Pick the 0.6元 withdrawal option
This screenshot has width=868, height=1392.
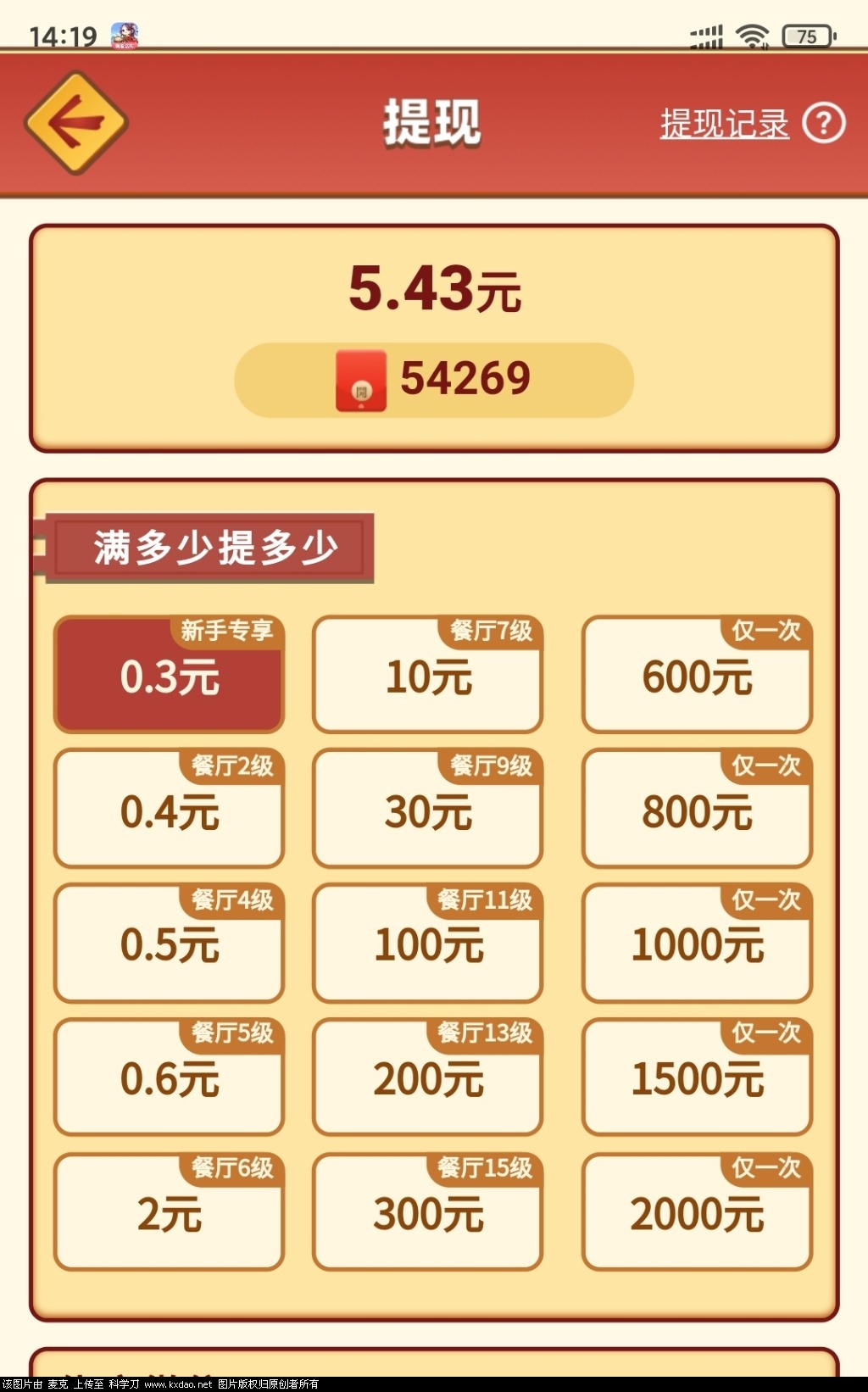tap(169, 1077)
